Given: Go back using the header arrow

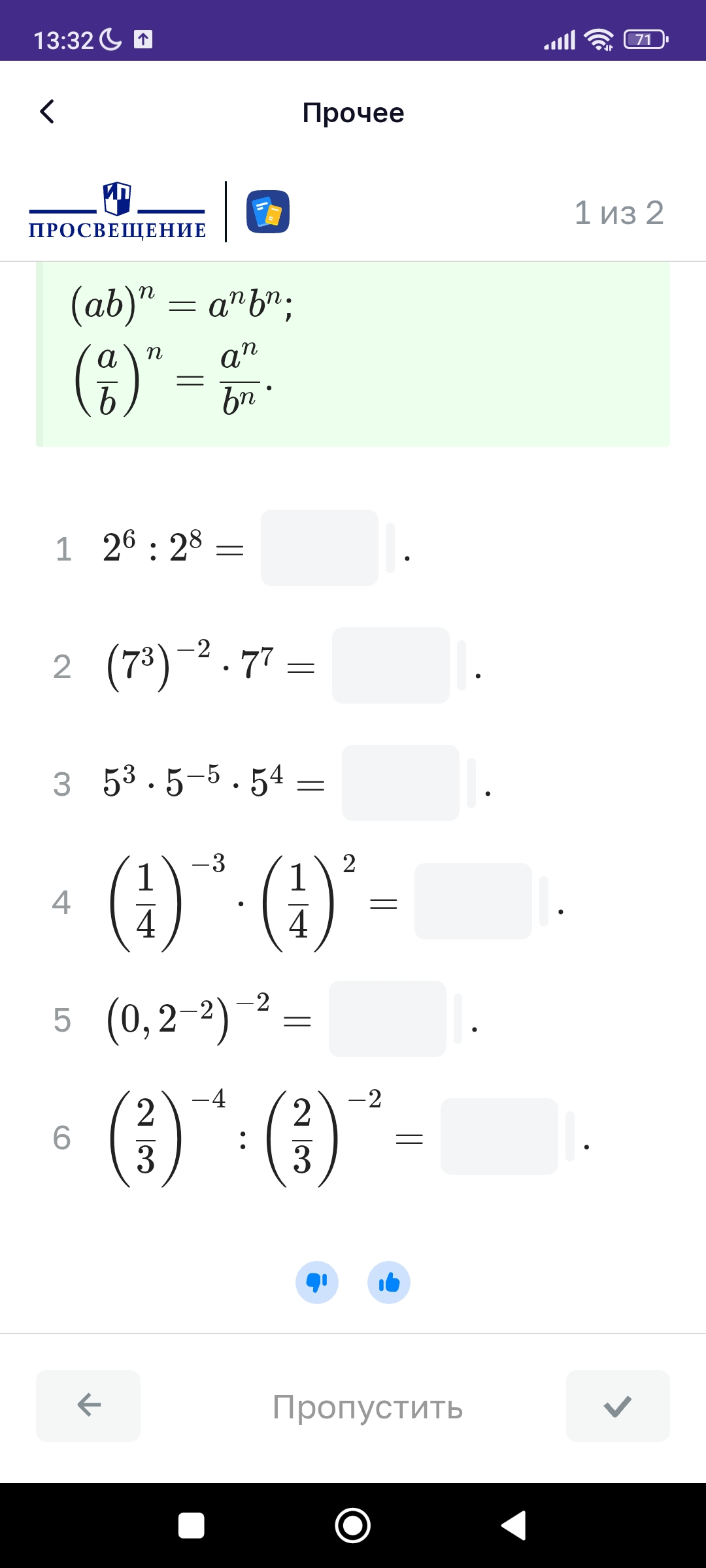Looking at the screenshot, I should (47, 112).
